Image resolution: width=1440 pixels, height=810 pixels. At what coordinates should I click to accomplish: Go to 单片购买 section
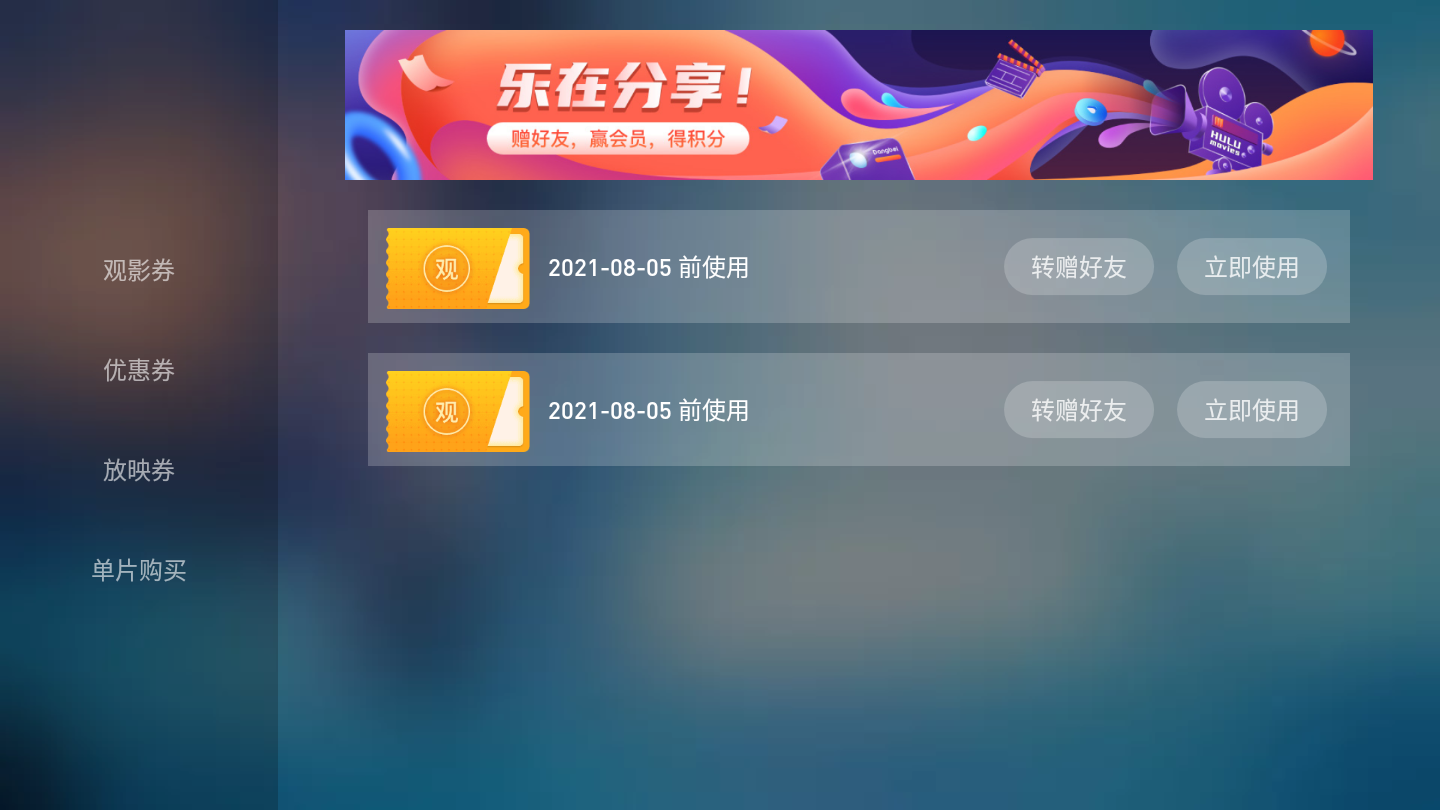coord(139,570)
